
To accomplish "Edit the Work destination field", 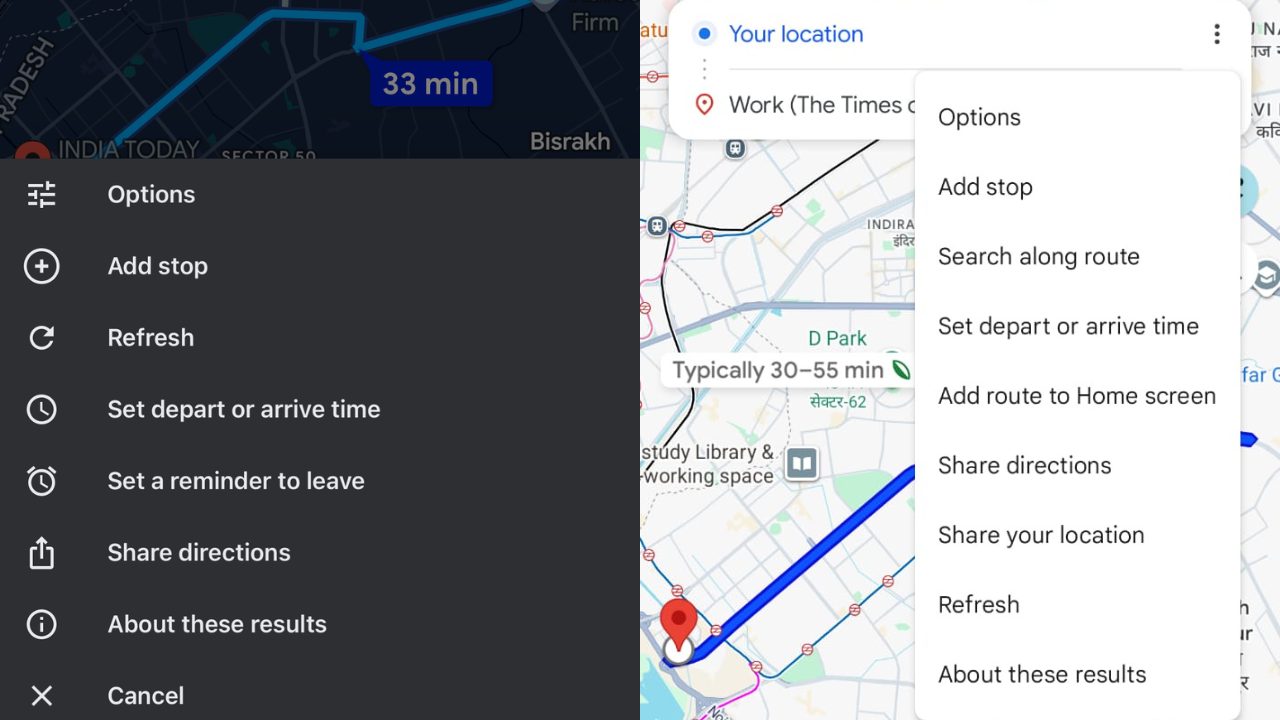I will click(x=814, y=105).
